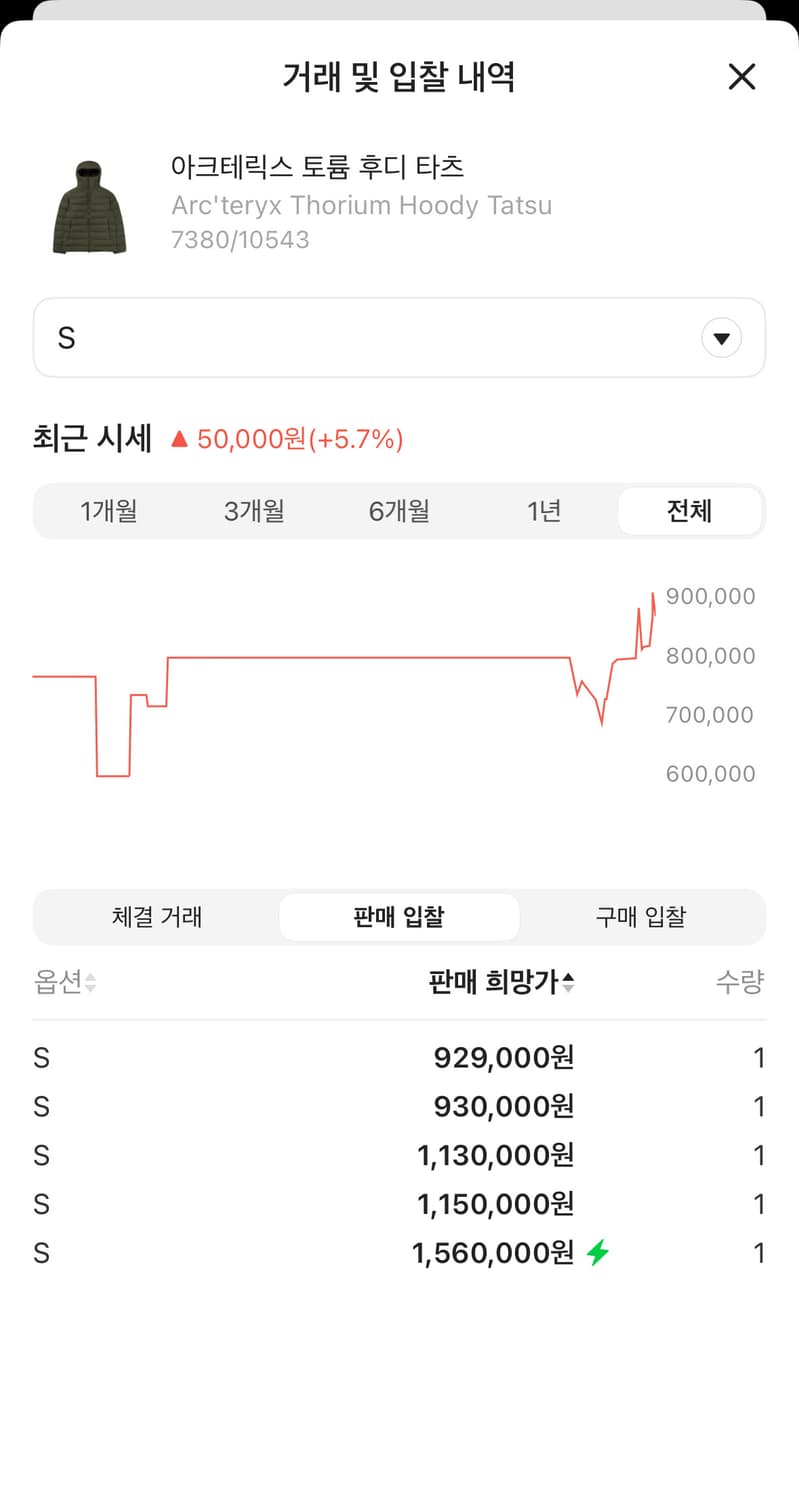Open the 체결 거래 tab

(157, 917)
